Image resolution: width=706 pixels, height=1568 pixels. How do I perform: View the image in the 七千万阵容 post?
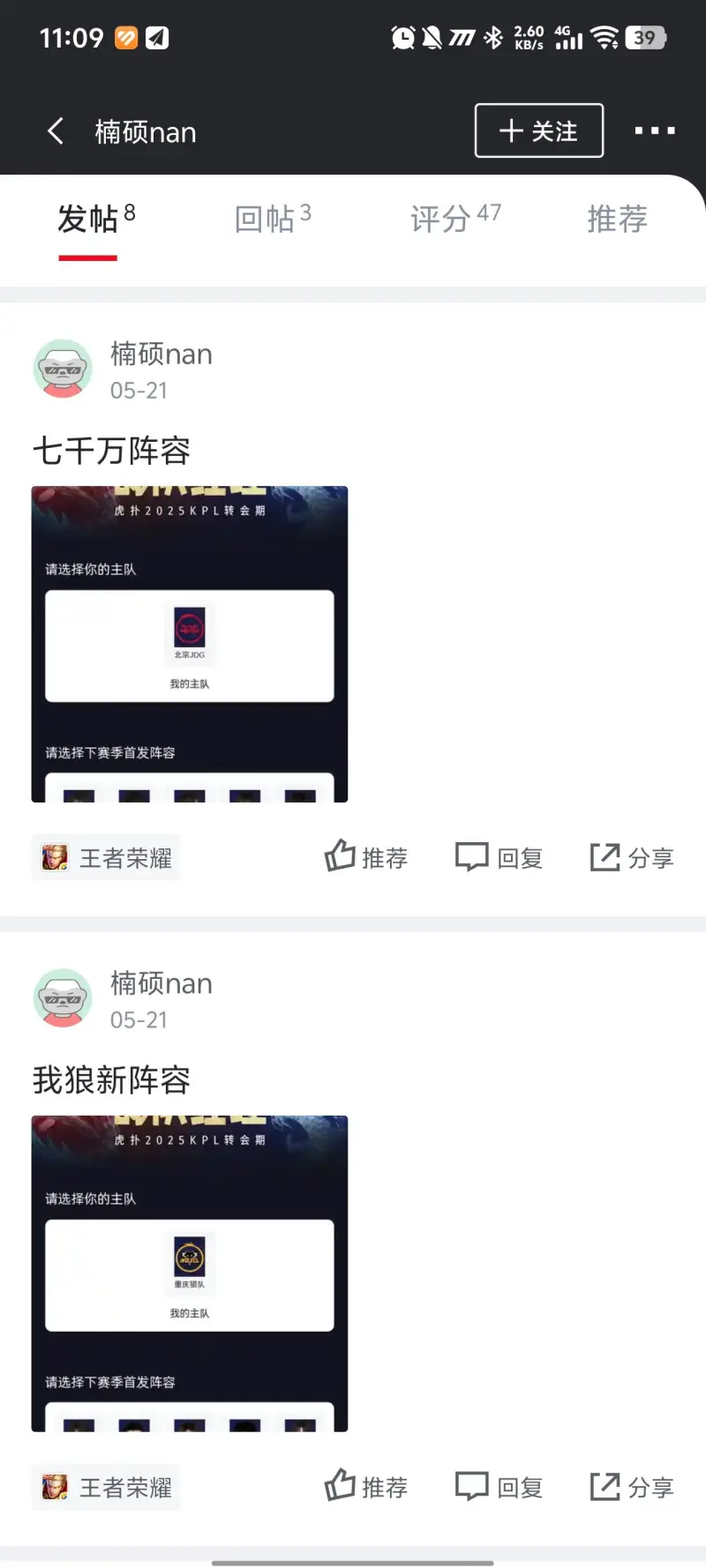(190, 644)
